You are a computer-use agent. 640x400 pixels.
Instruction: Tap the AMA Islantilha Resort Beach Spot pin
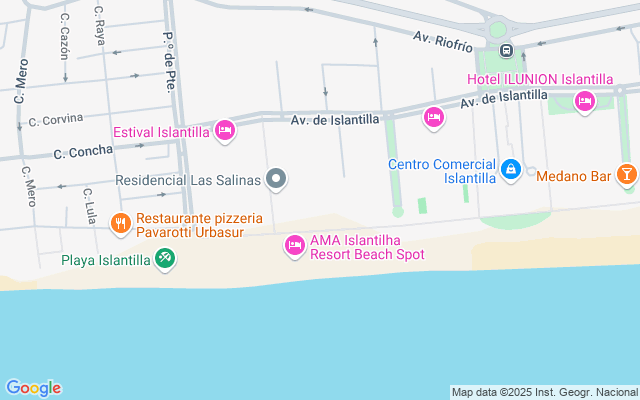294,244
